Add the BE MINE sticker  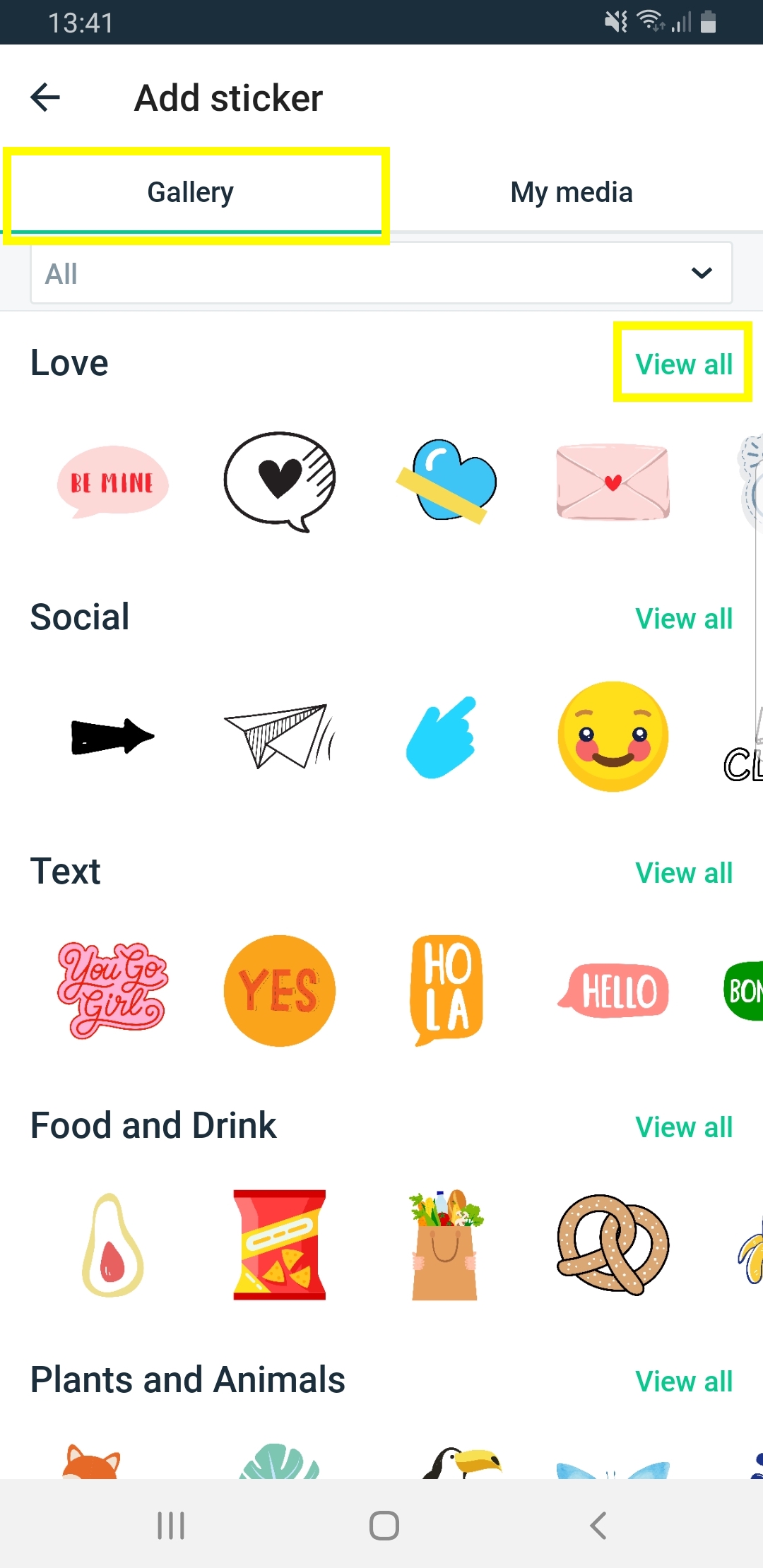coord(112,482)
